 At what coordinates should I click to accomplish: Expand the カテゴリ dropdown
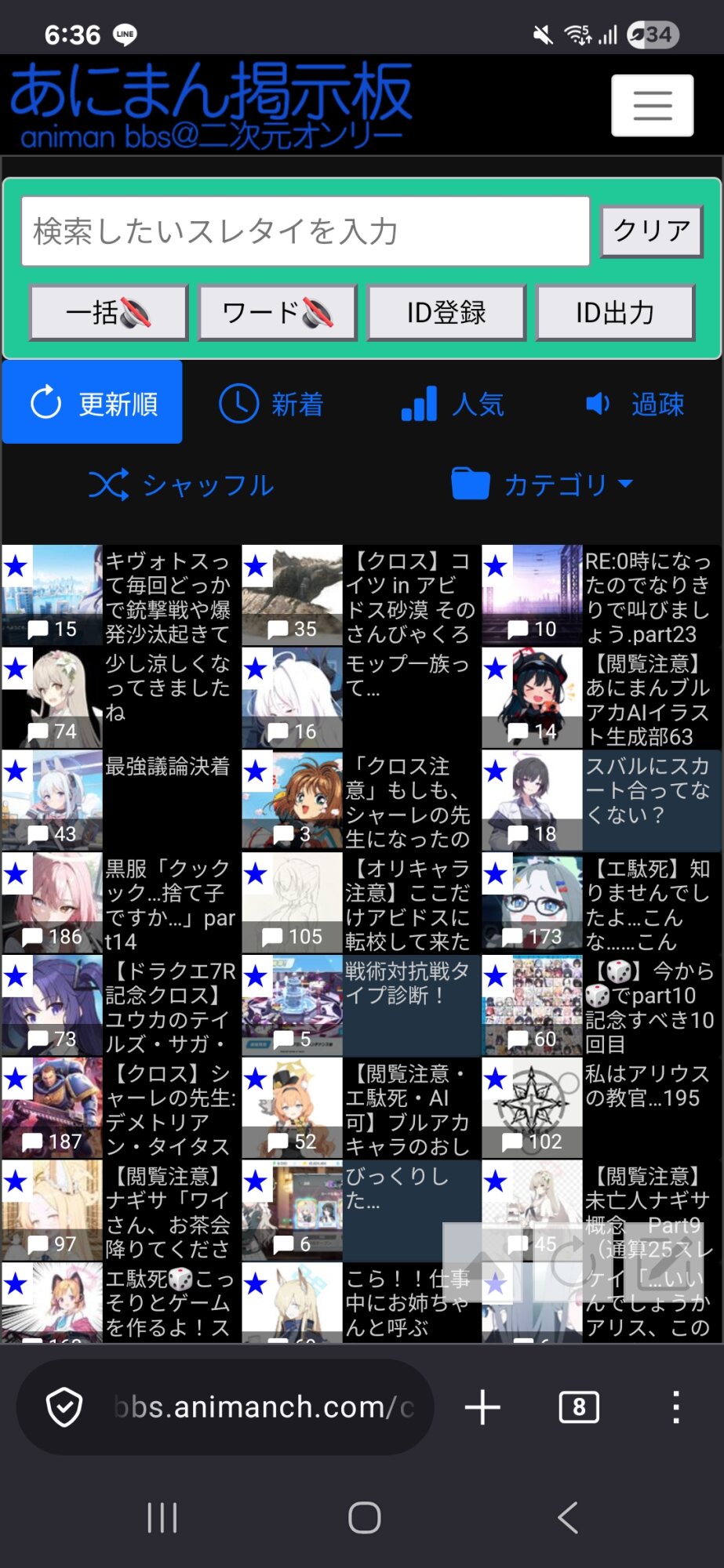point(542,485)
